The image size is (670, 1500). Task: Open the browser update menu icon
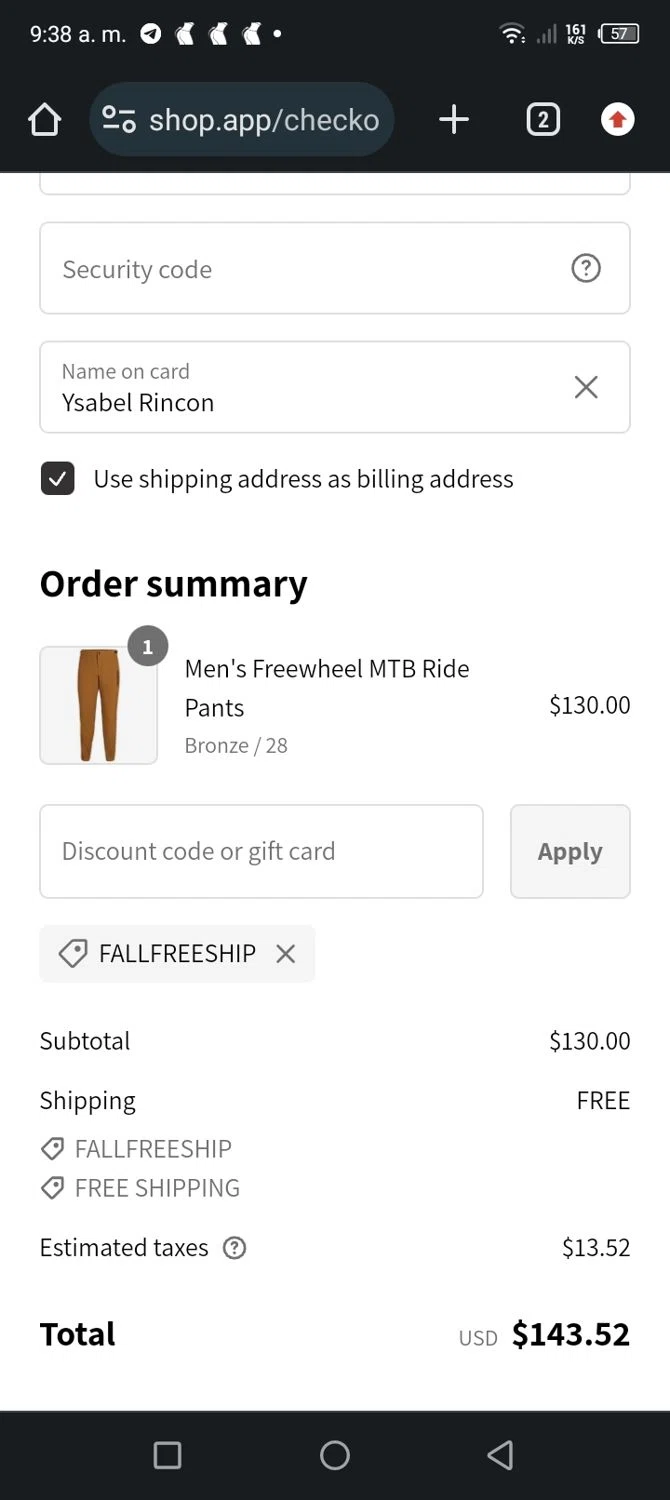pyautogui.click(x=617, y=120)
